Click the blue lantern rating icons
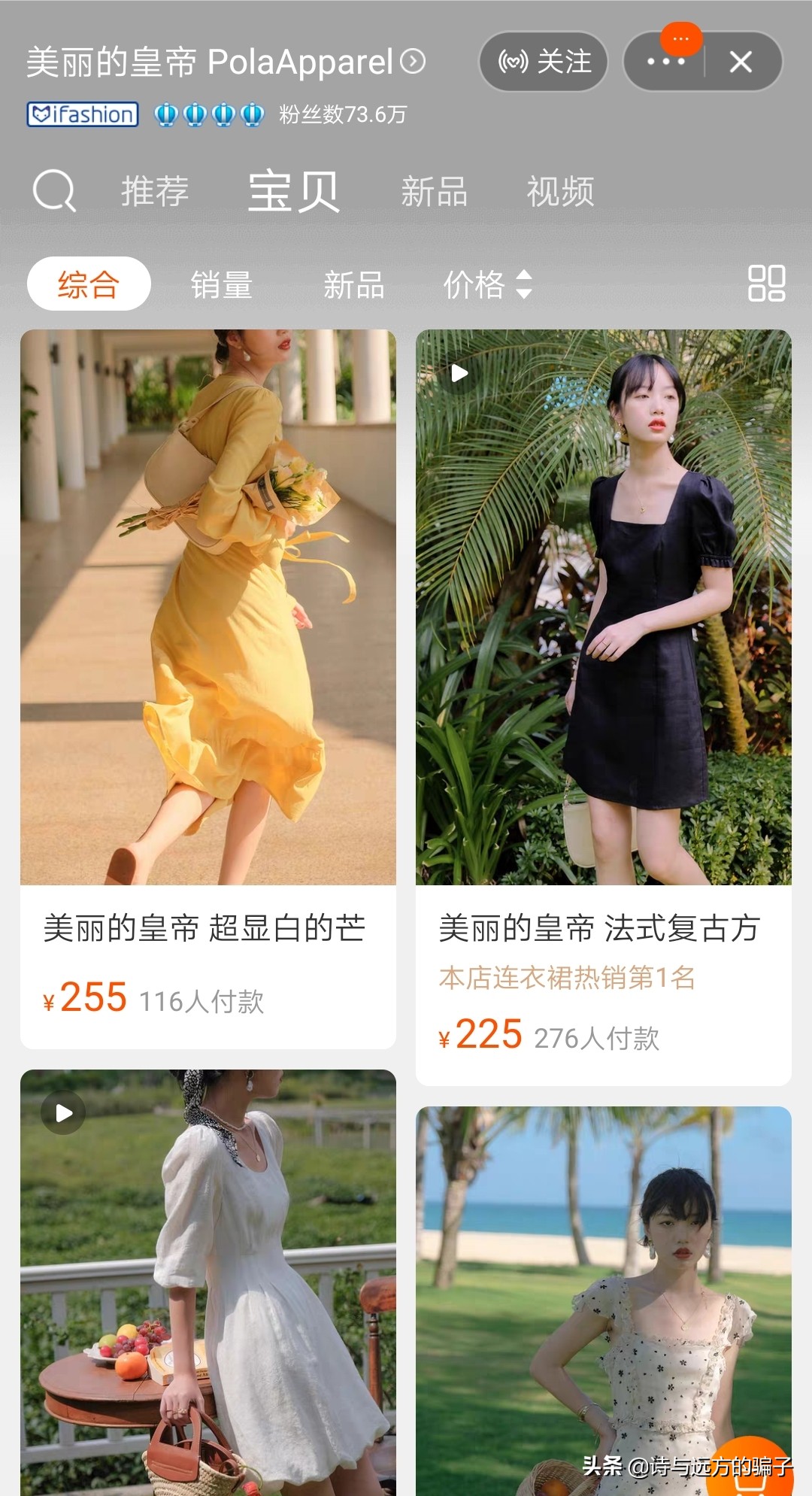This screenshot has width=812, height=1496. (209, 114)
